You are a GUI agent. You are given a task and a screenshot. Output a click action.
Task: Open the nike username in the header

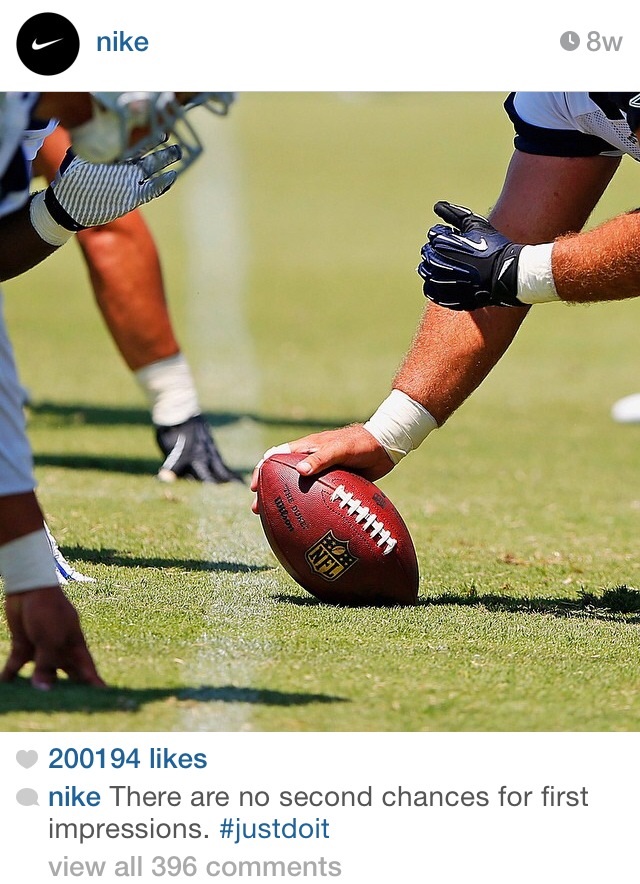tap(122, 42)
